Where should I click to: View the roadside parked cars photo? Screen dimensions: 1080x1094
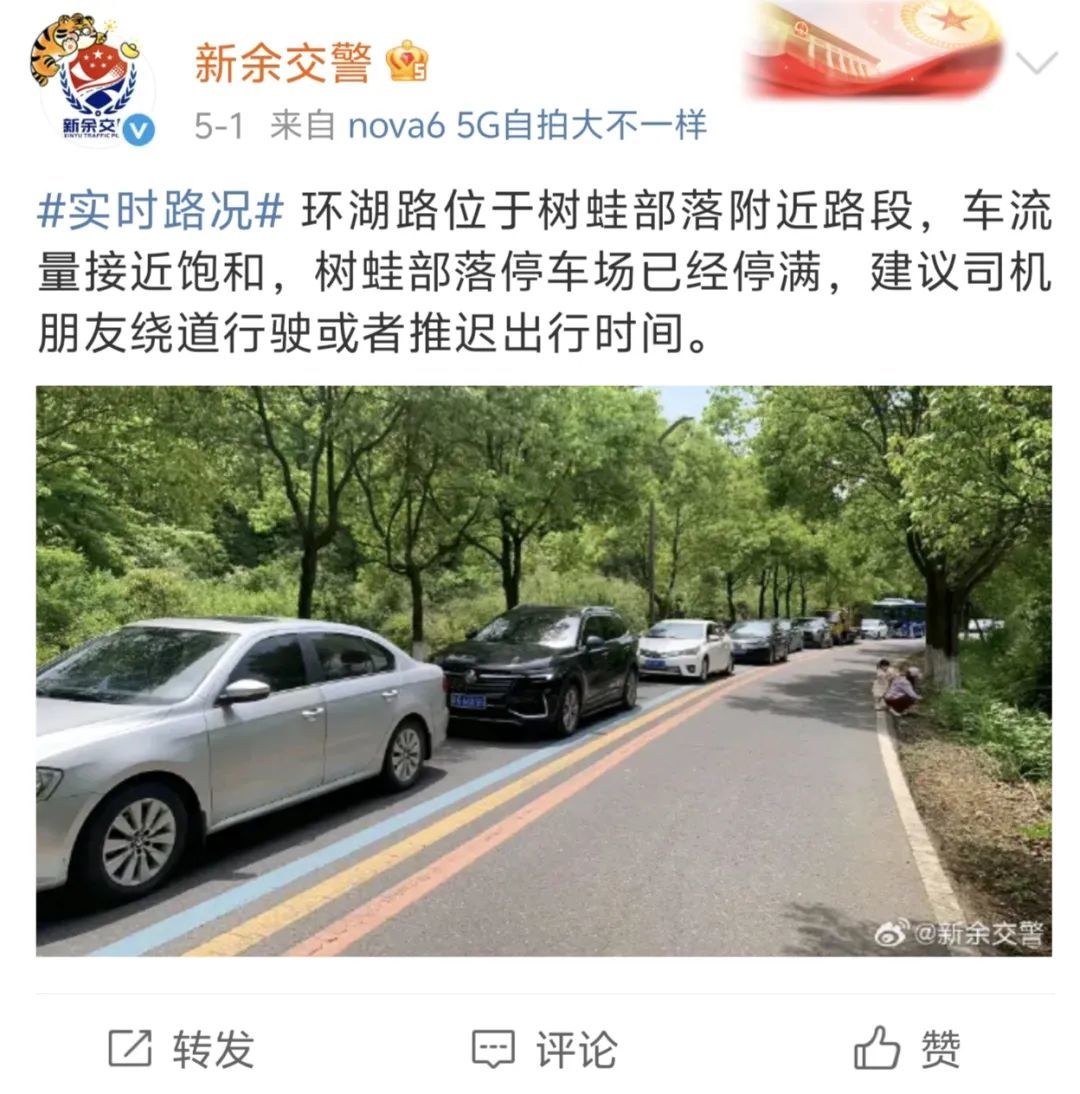click(543, 670)
